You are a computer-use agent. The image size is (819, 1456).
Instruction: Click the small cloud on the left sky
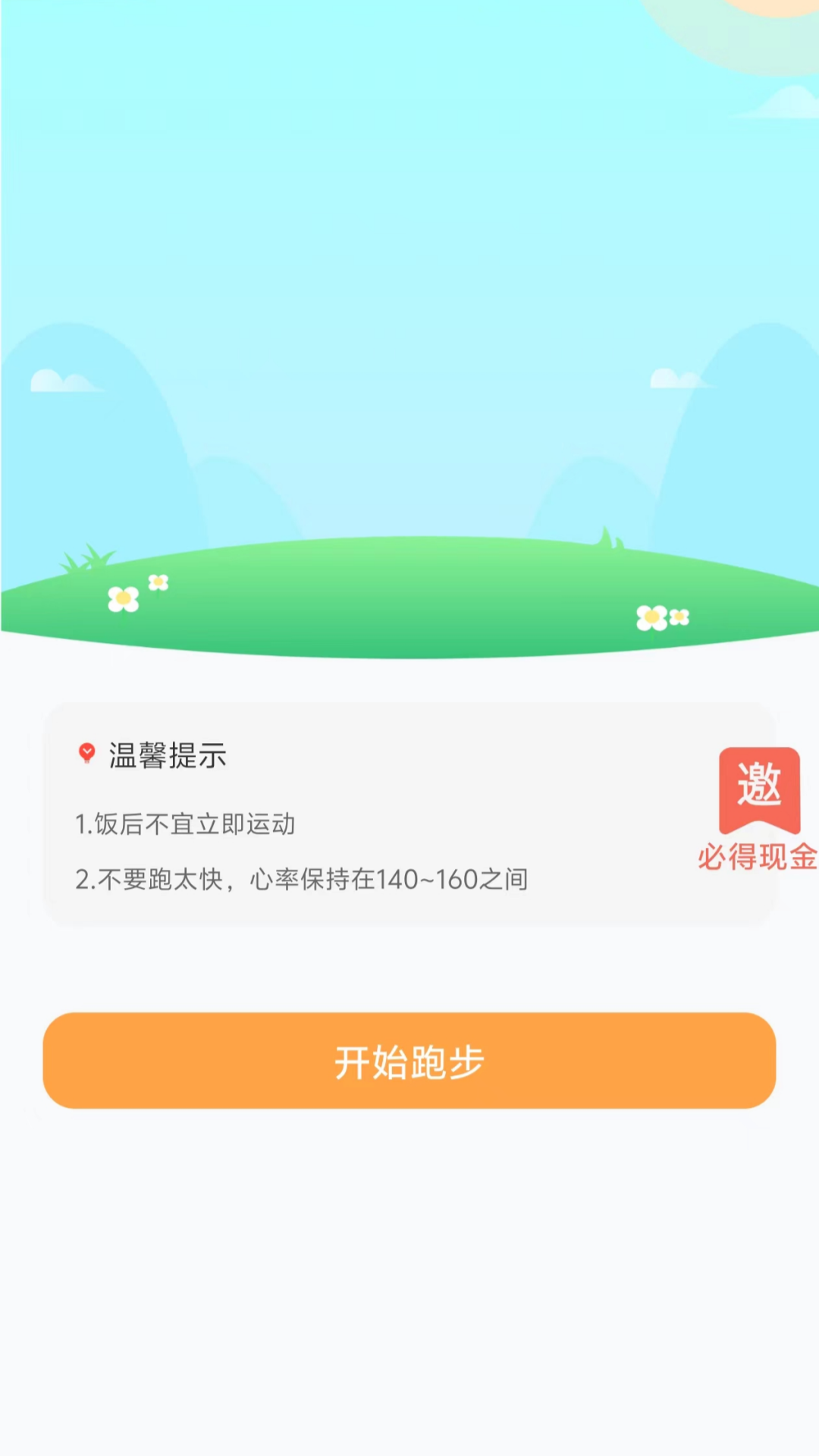[x=64, y=381]
